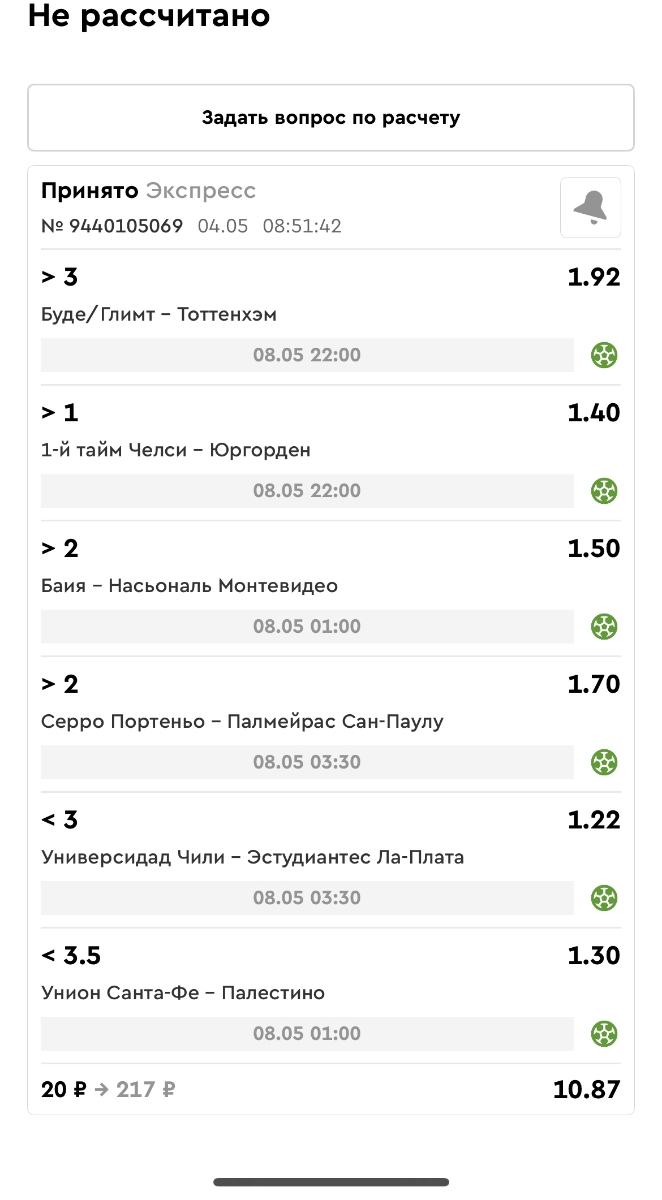
Task: Select the Унион Санта-Фе – Палестино event
Action: (183, 994)
